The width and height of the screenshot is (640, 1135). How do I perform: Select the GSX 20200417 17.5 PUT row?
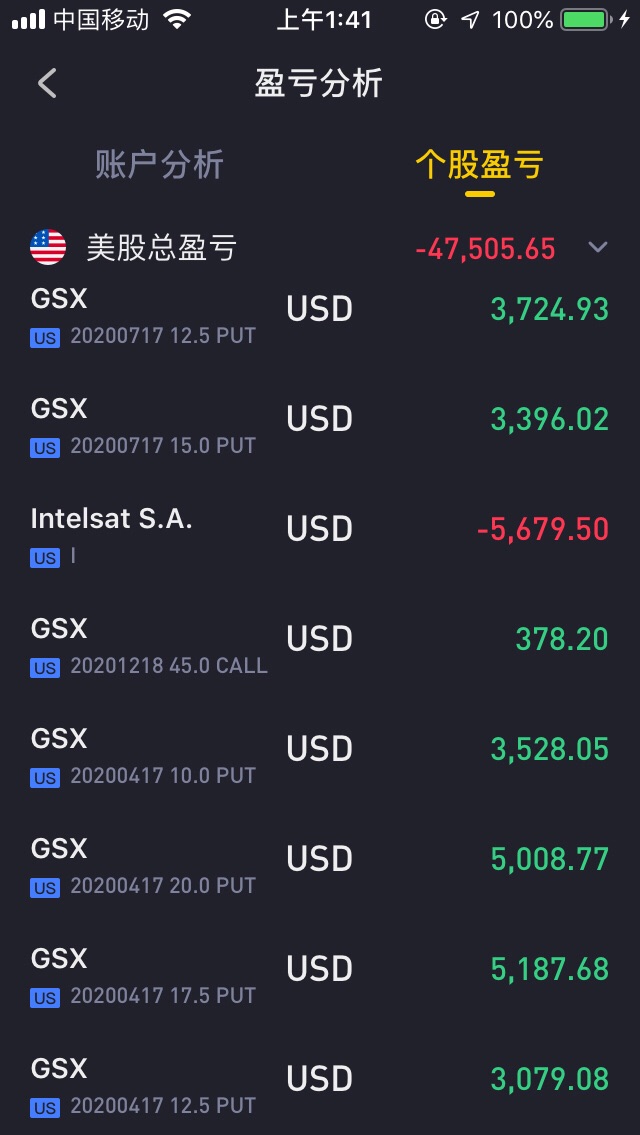(320, 974)
